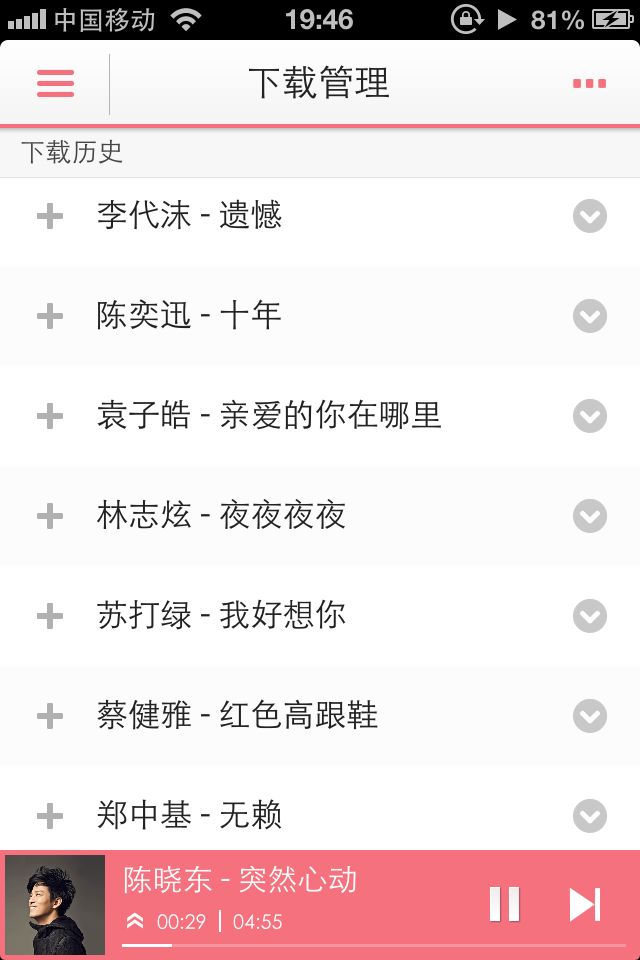Open the hamburger drawer menu
The image size is (640, 960).
pos(55,83)
